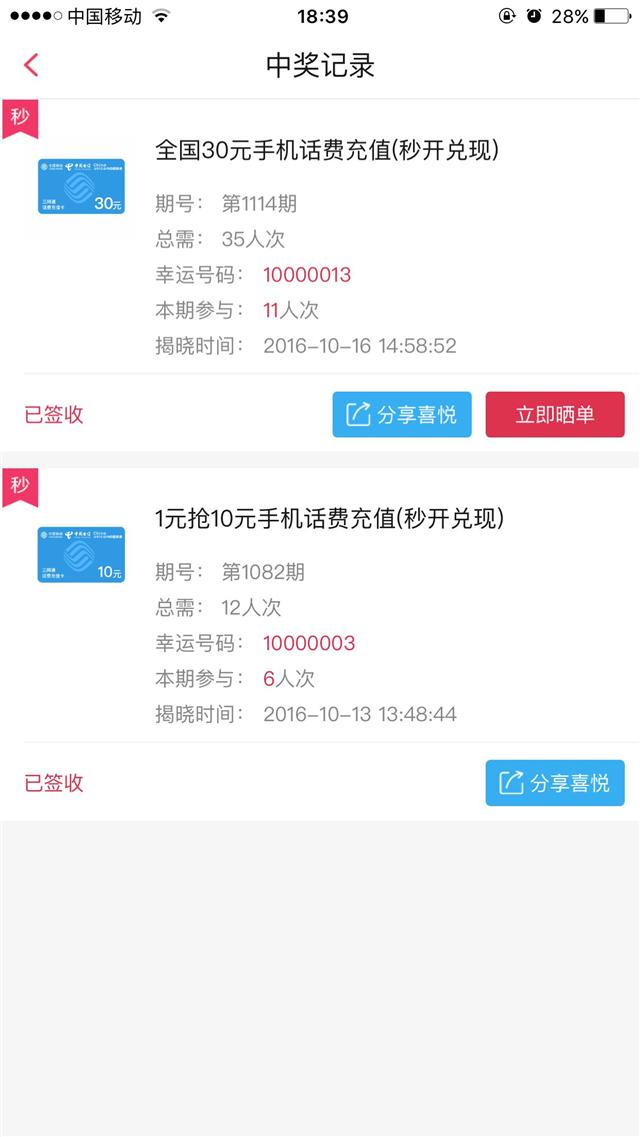Share the 10元 recharge prize via 分享喜悦
Viewport: 640px width, 1137px height.
[x=555, y=783]
